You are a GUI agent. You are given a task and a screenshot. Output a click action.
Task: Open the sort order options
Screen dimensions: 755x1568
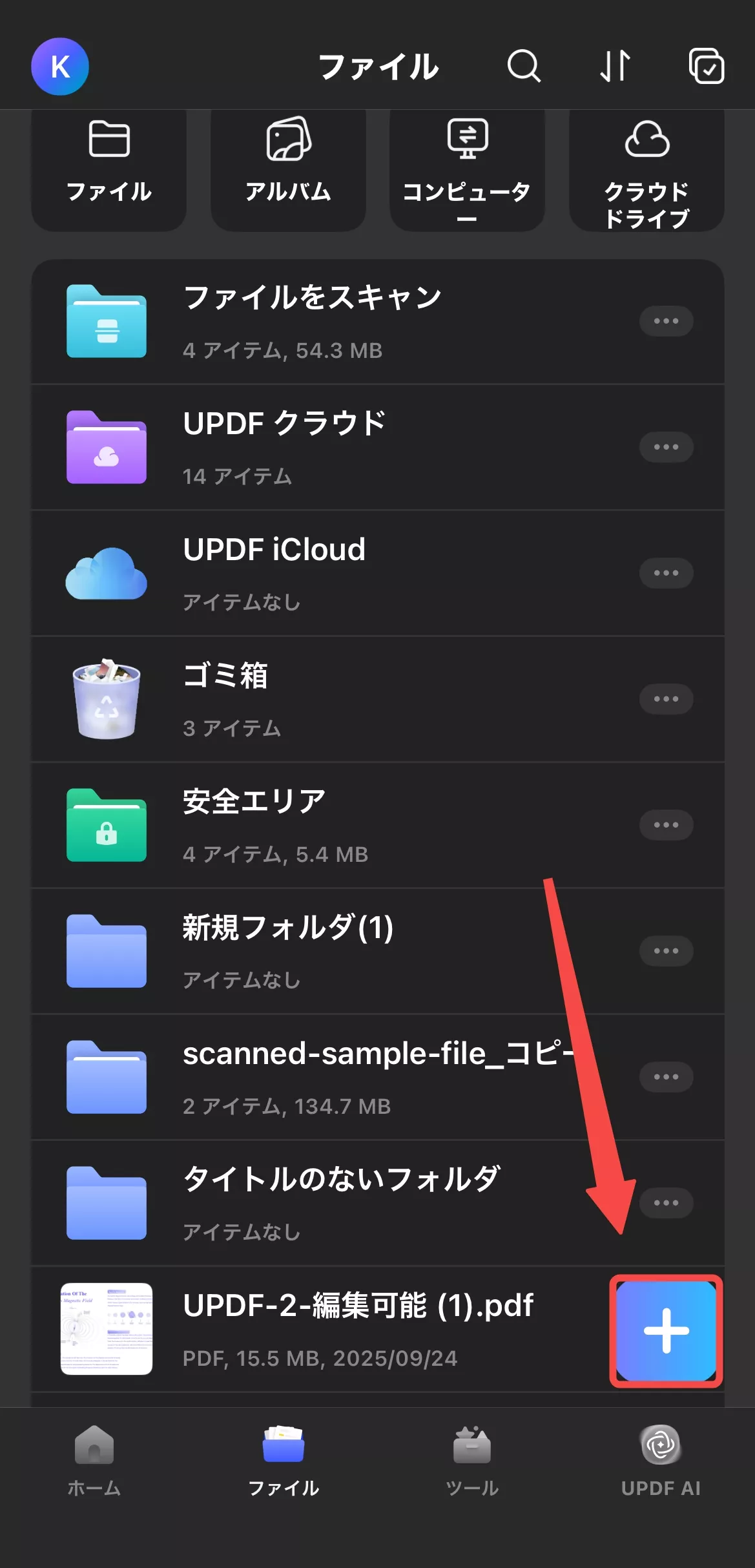pyautogui.click(x=615, y=66)
